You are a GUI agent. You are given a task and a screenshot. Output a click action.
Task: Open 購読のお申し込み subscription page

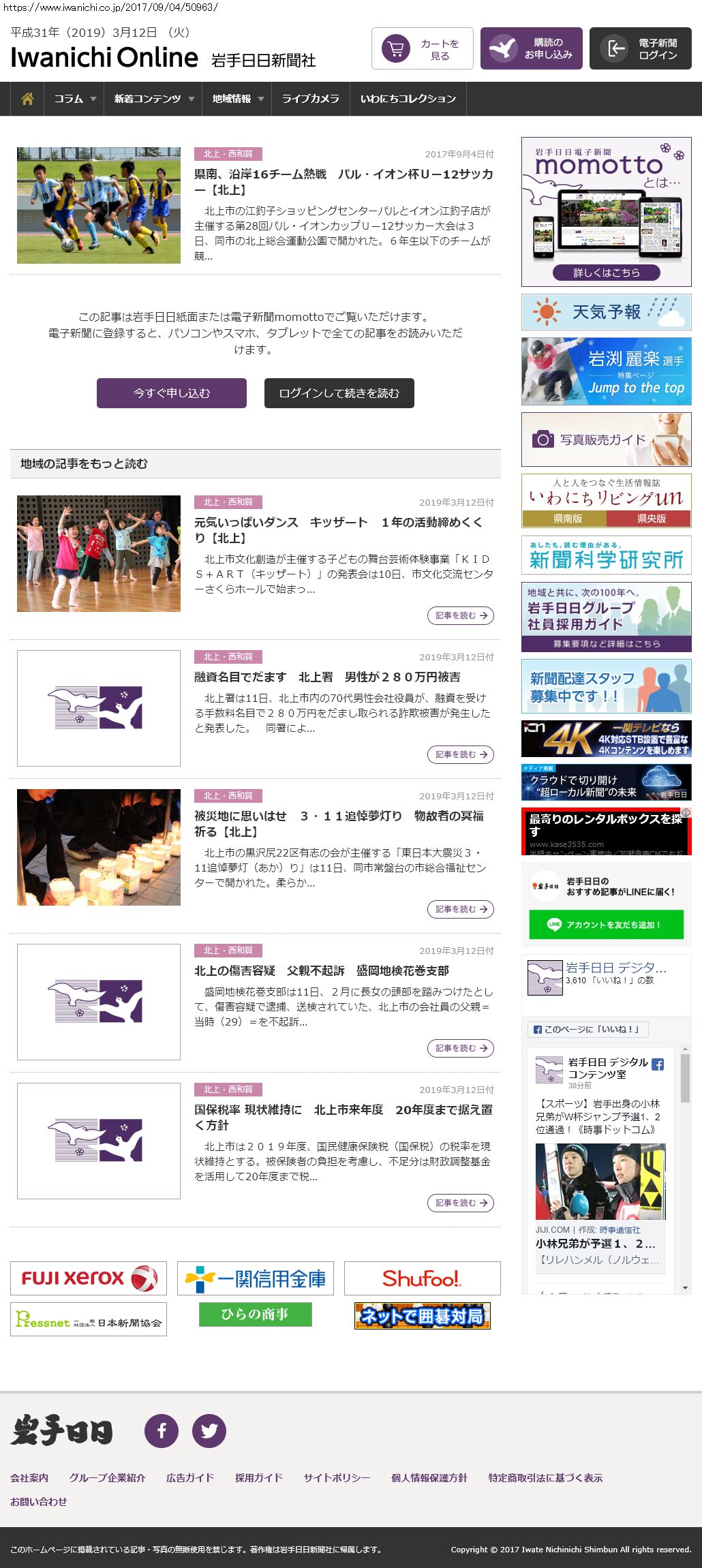[x=531, y=48]
